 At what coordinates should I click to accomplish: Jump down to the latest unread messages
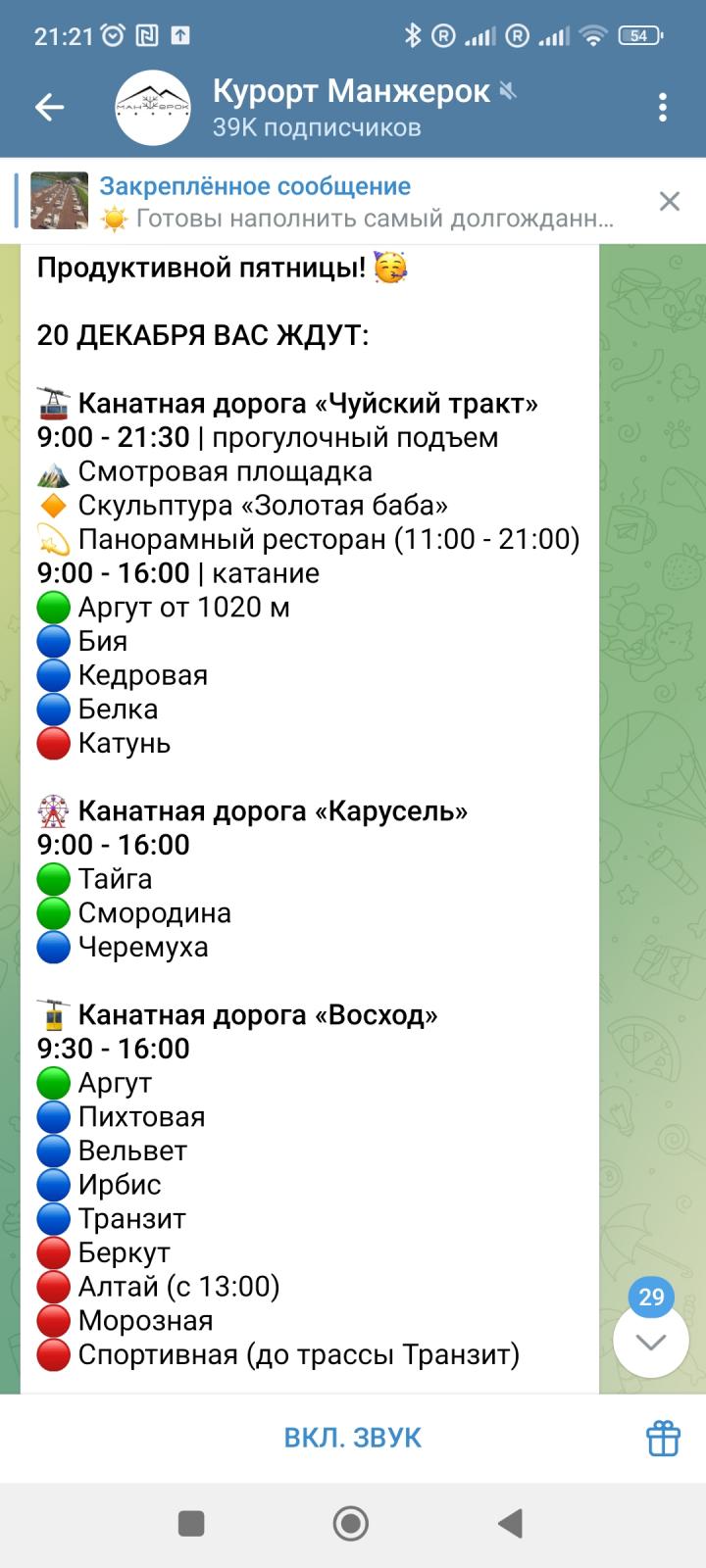pos(651,1340)
